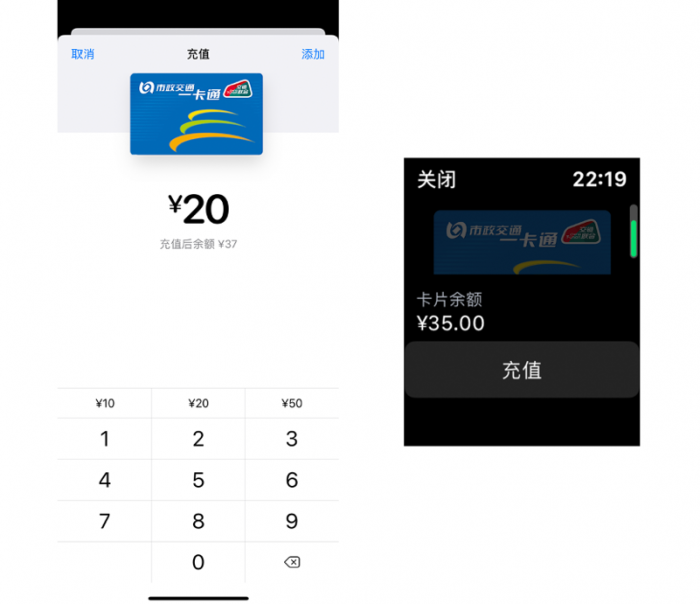
Task: Tap the 2 key on the keypad
Action: [x=198, y=439]
